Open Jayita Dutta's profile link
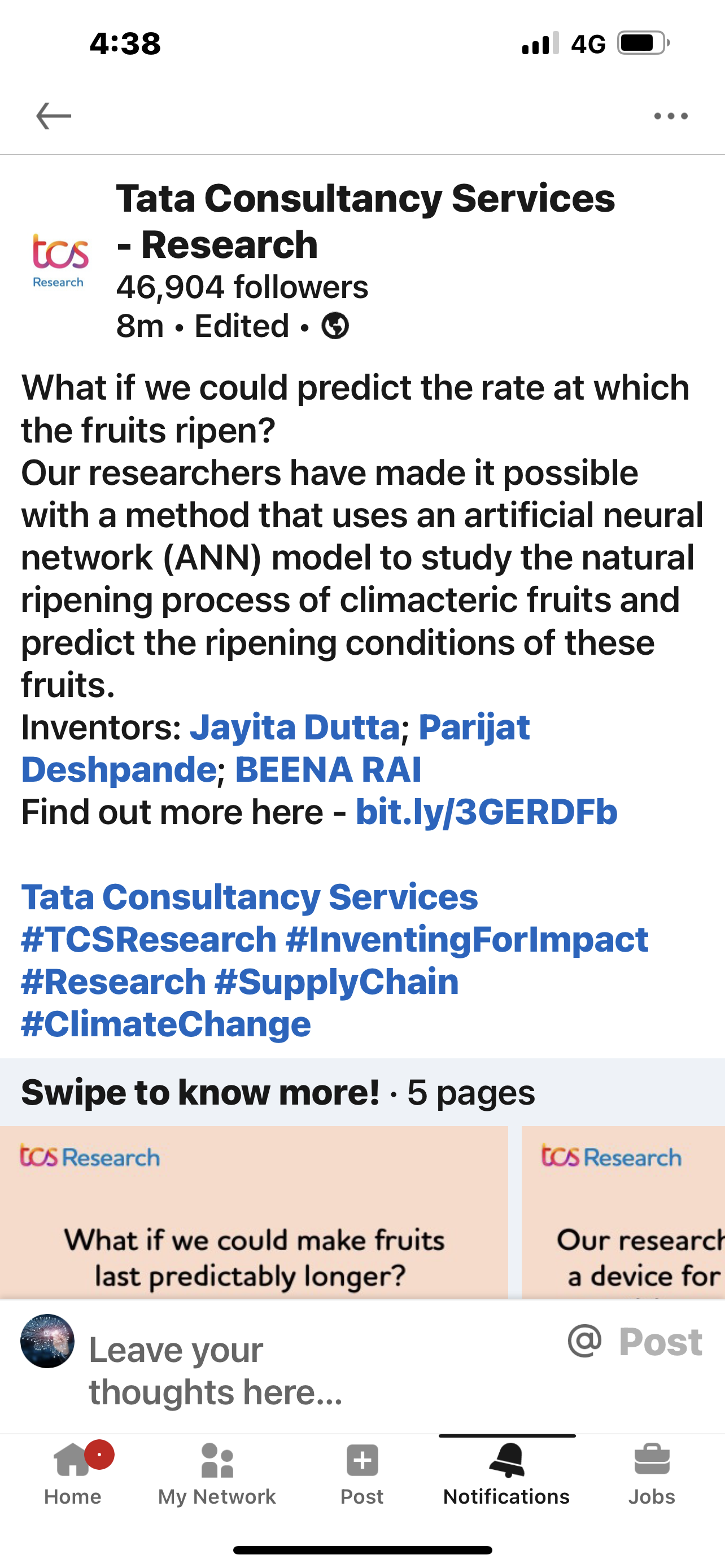Screen dimensions: 725x1568 295,727
